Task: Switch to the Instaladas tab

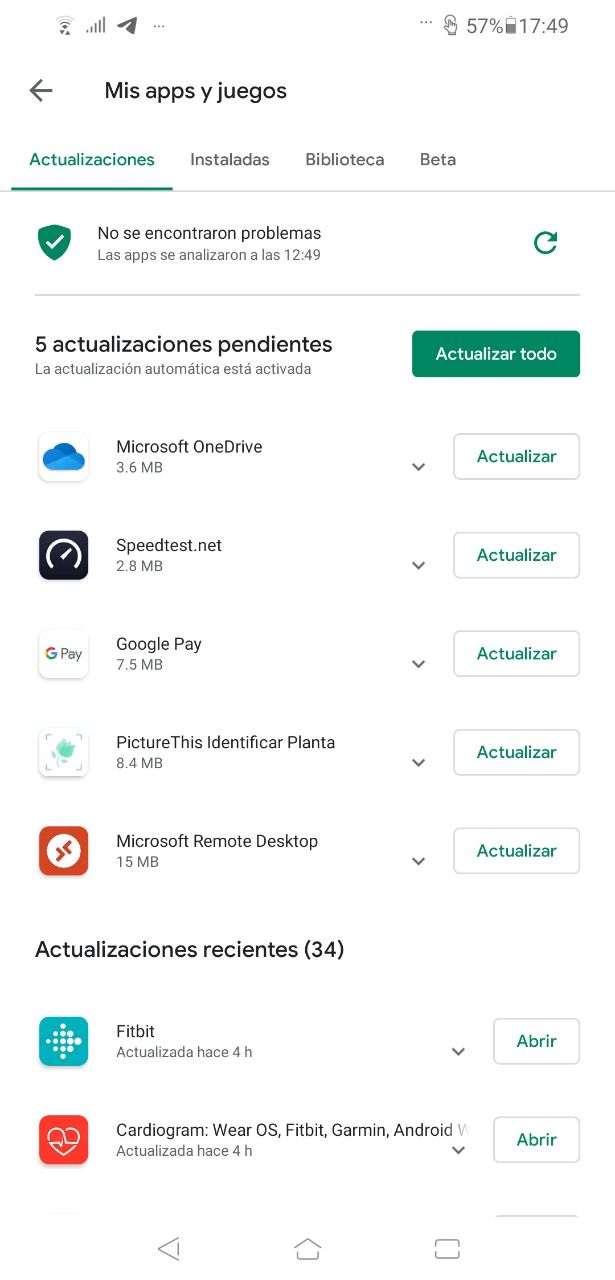Action: click(230, 160)
